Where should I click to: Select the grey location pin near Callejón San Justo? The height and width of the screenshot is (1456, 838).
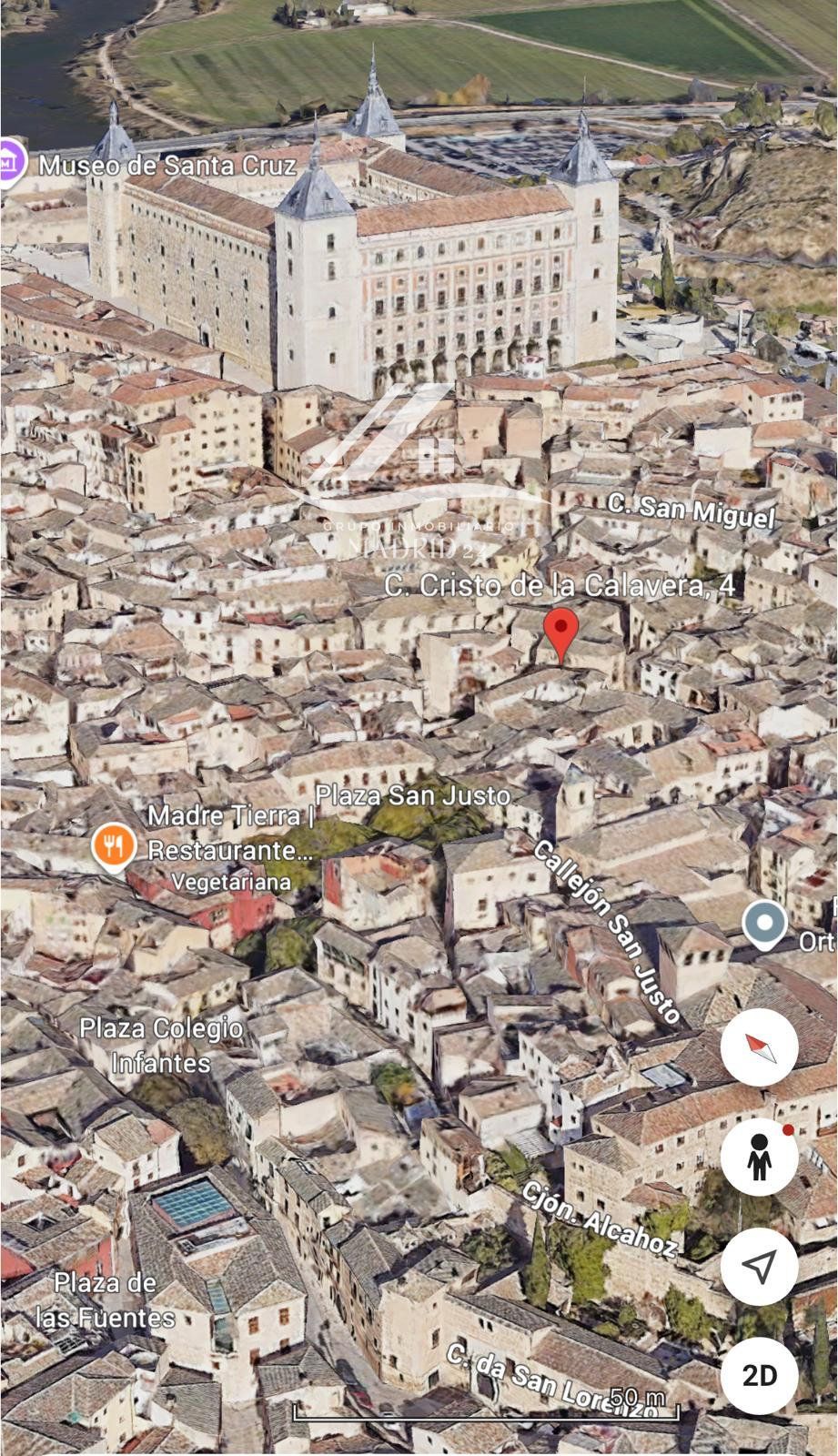pyautogui.click(x=764, y=925)
